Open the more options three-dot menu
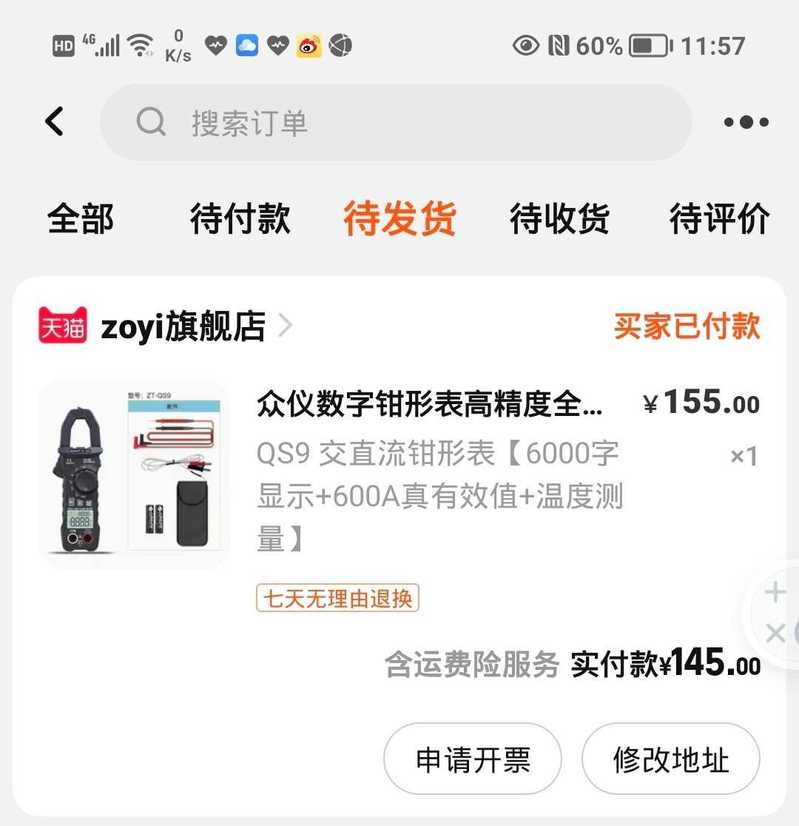The width and height of the screenshot is (799, 826). pyautogui.click(x=745, y=121)
